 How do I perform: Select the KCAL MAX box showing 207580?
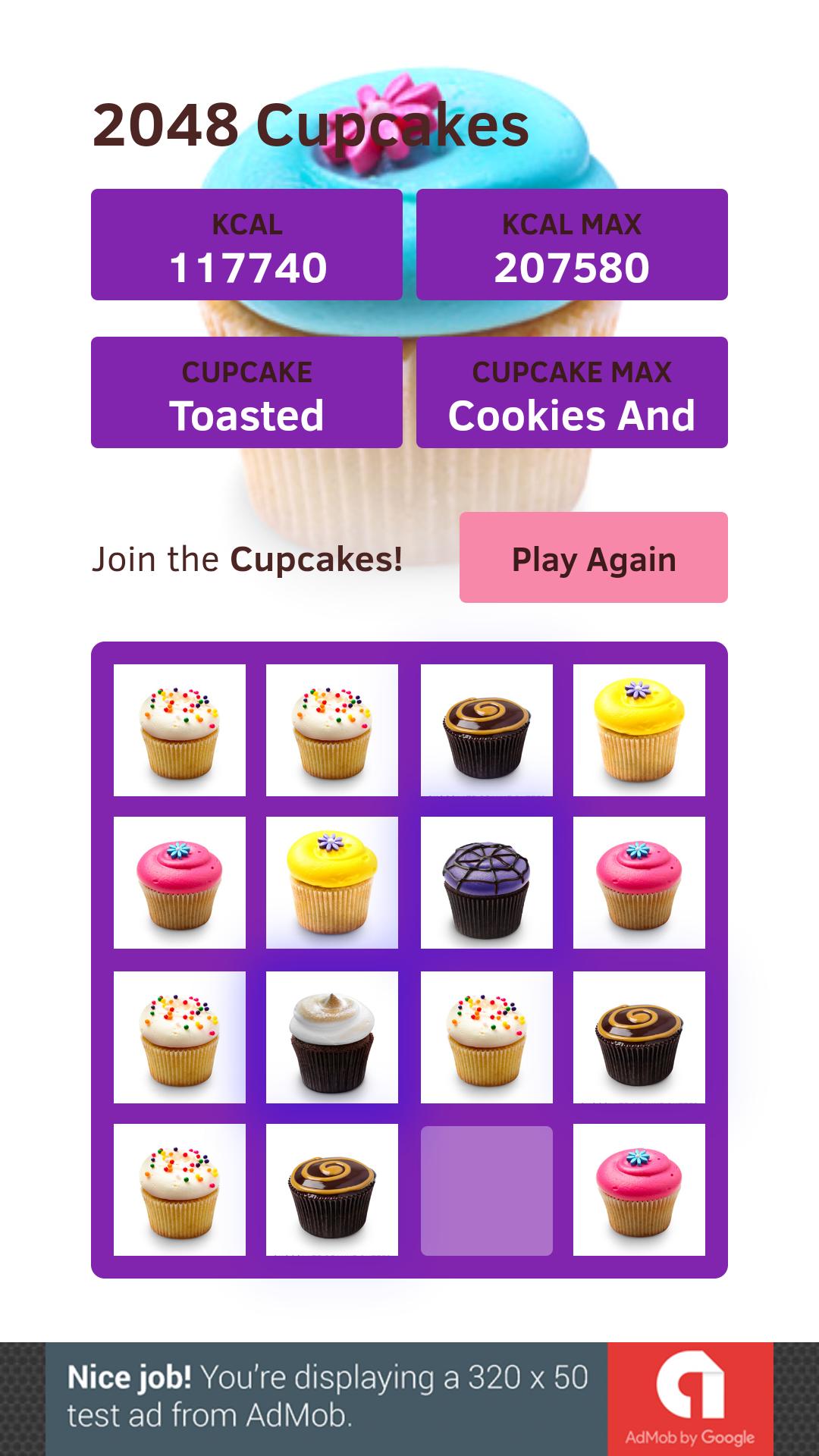coord(573,244)
